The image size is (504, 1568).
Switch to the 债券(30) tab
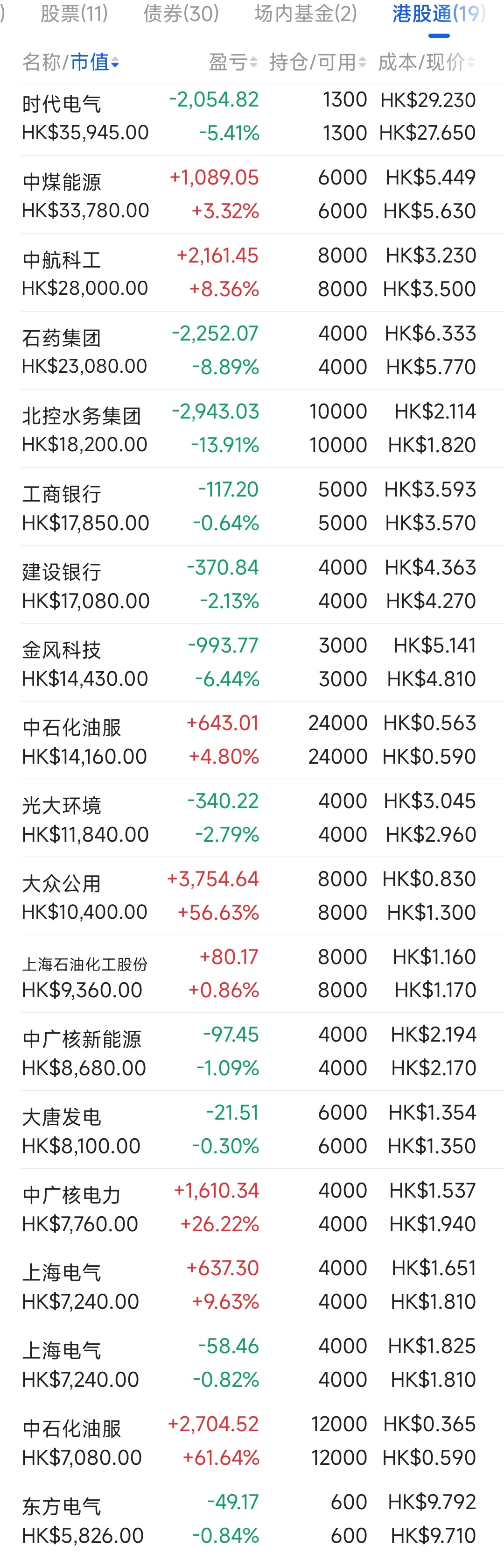click(181, 14)
